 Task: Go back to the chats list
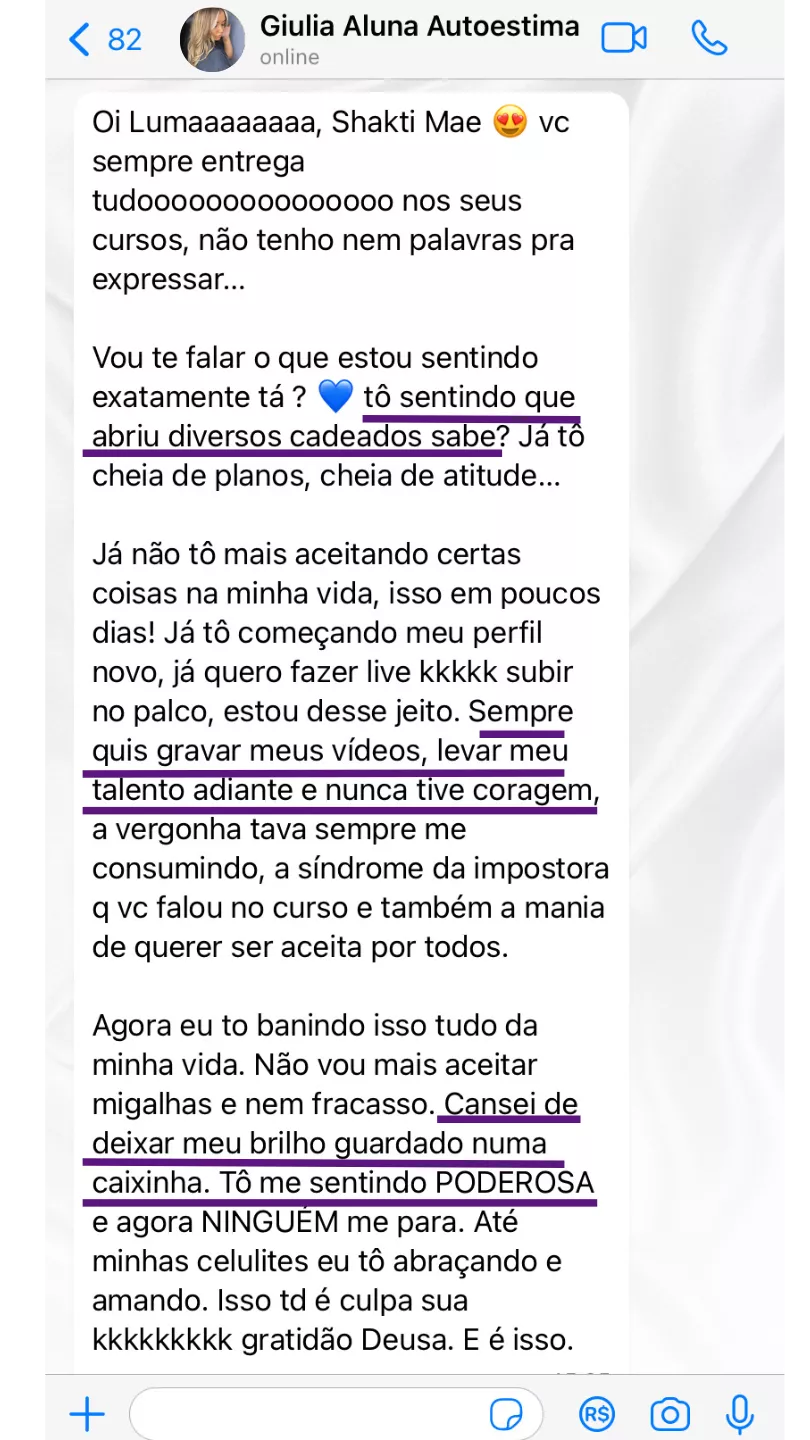tap(104, 40)
